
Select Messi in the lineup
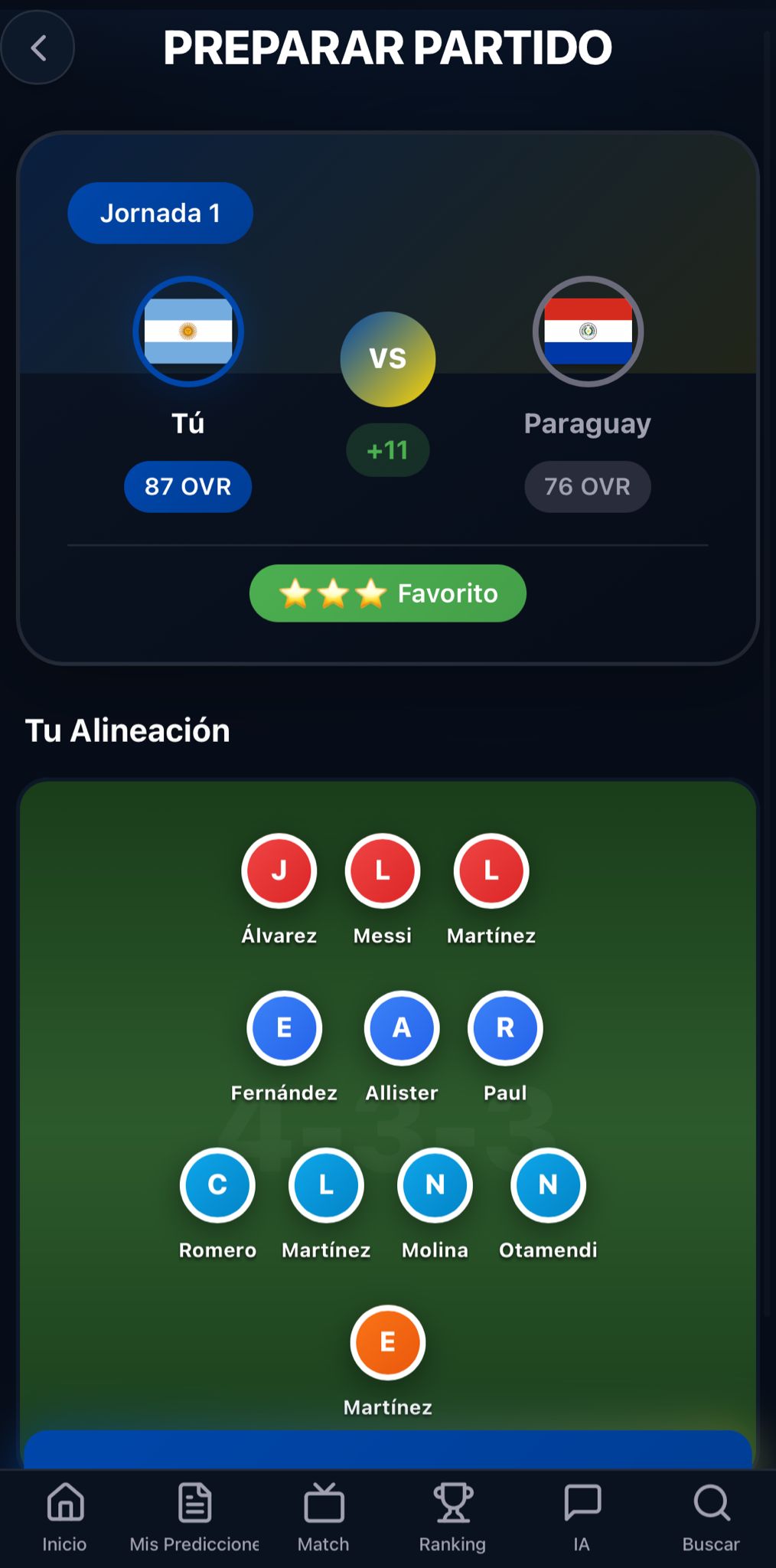383,871
